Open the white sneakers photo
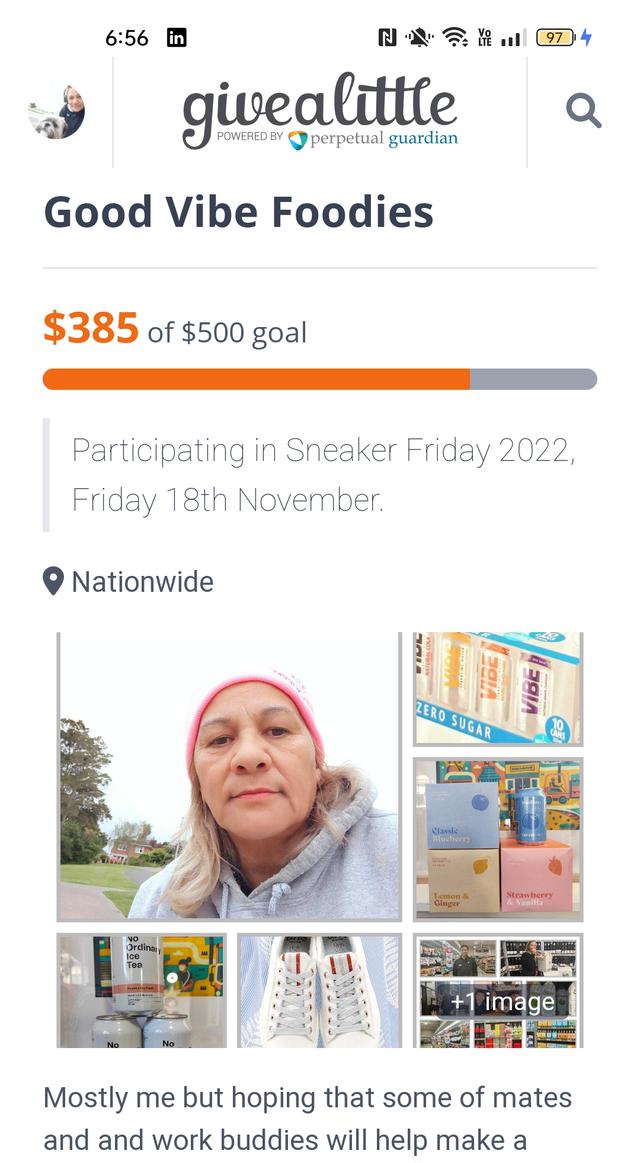This screenshot has width=640, height=1163. [x=319, y=990]
